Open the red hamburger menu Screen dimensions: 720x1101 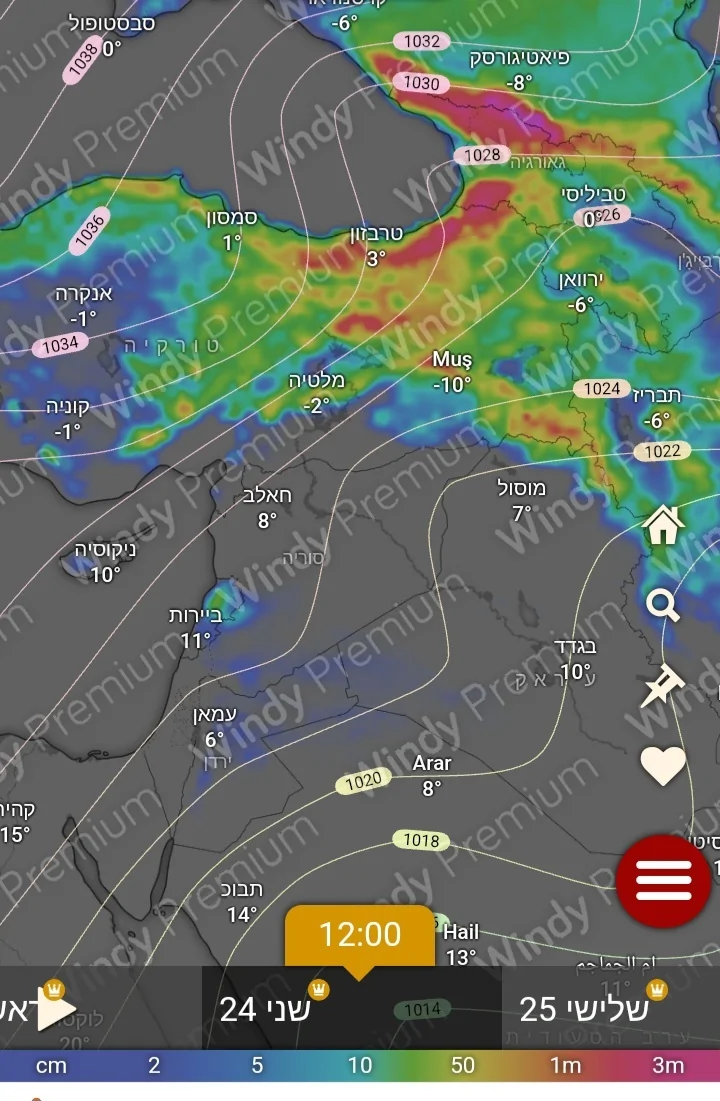664,881
